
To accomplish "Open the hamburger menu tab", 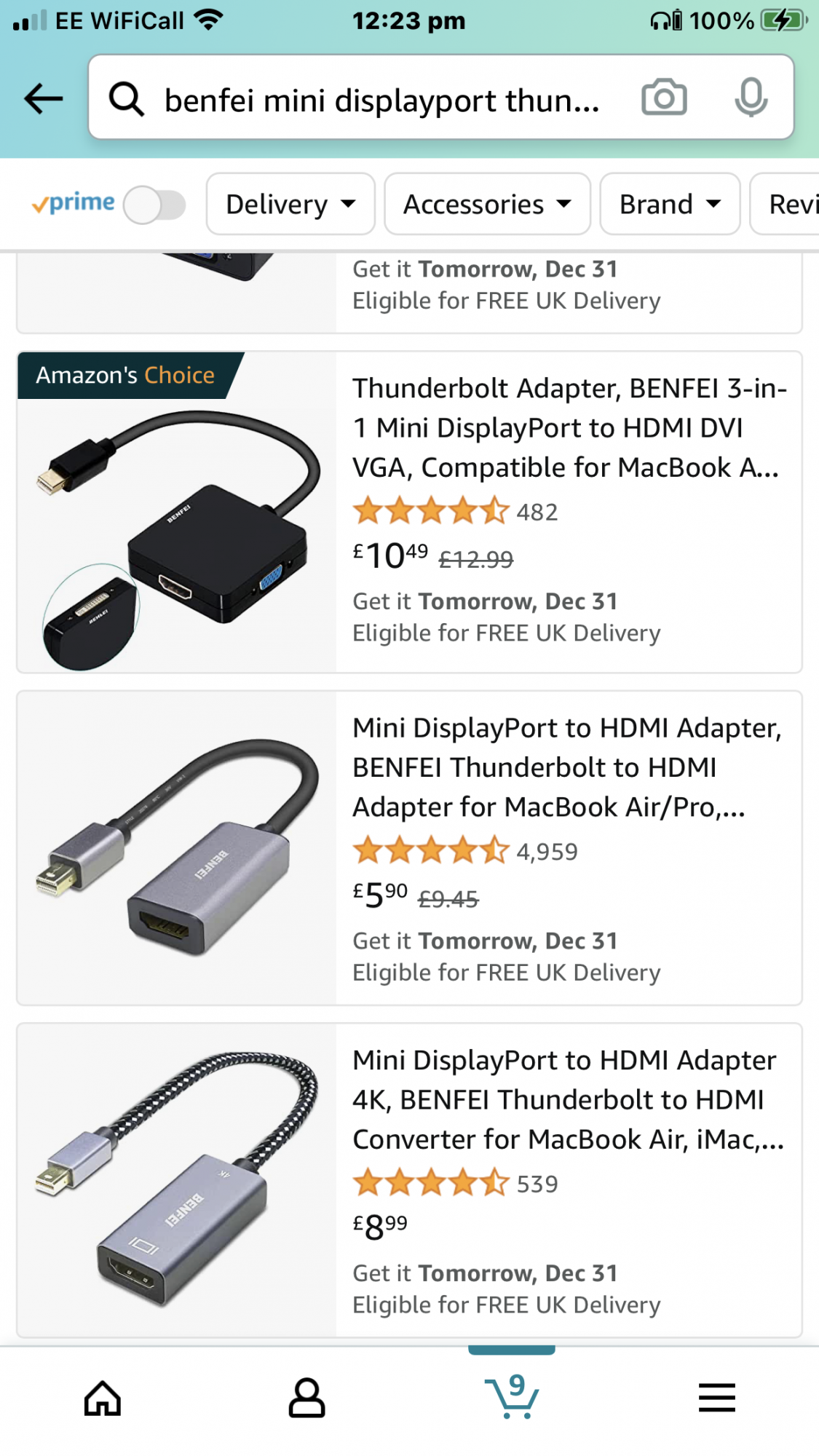I will pyautogui.click(x=716, y=1398).
